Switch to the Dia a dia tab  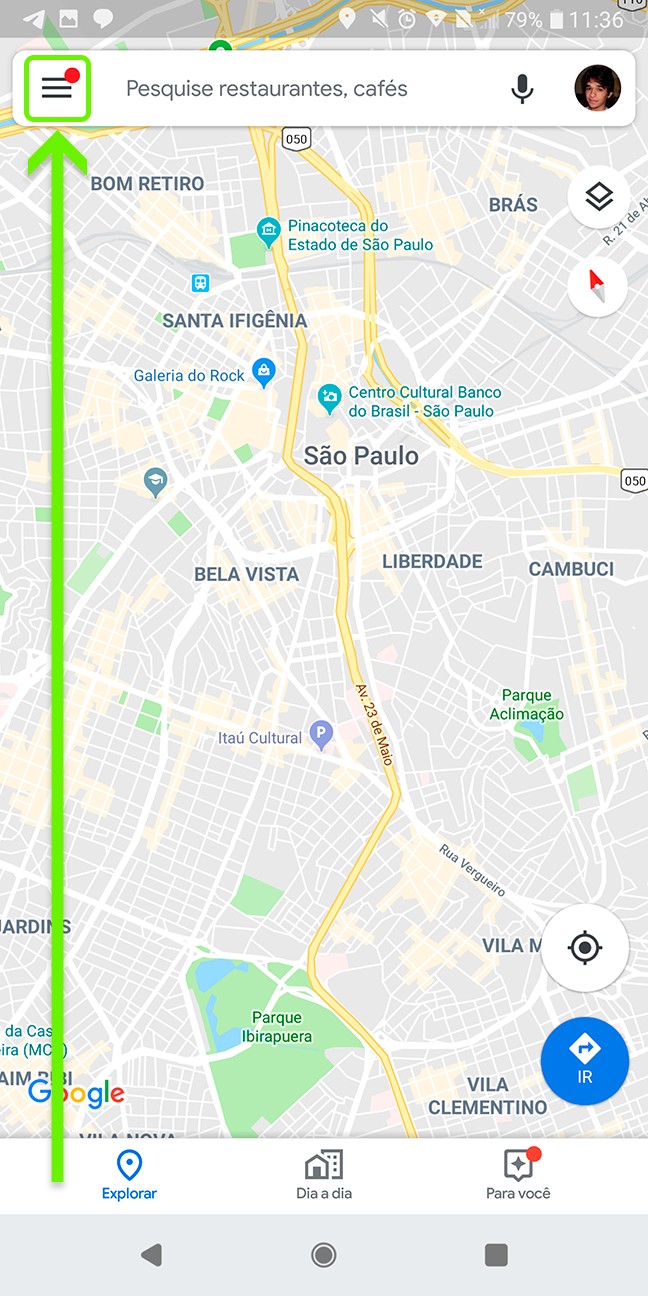(323, 1175)
